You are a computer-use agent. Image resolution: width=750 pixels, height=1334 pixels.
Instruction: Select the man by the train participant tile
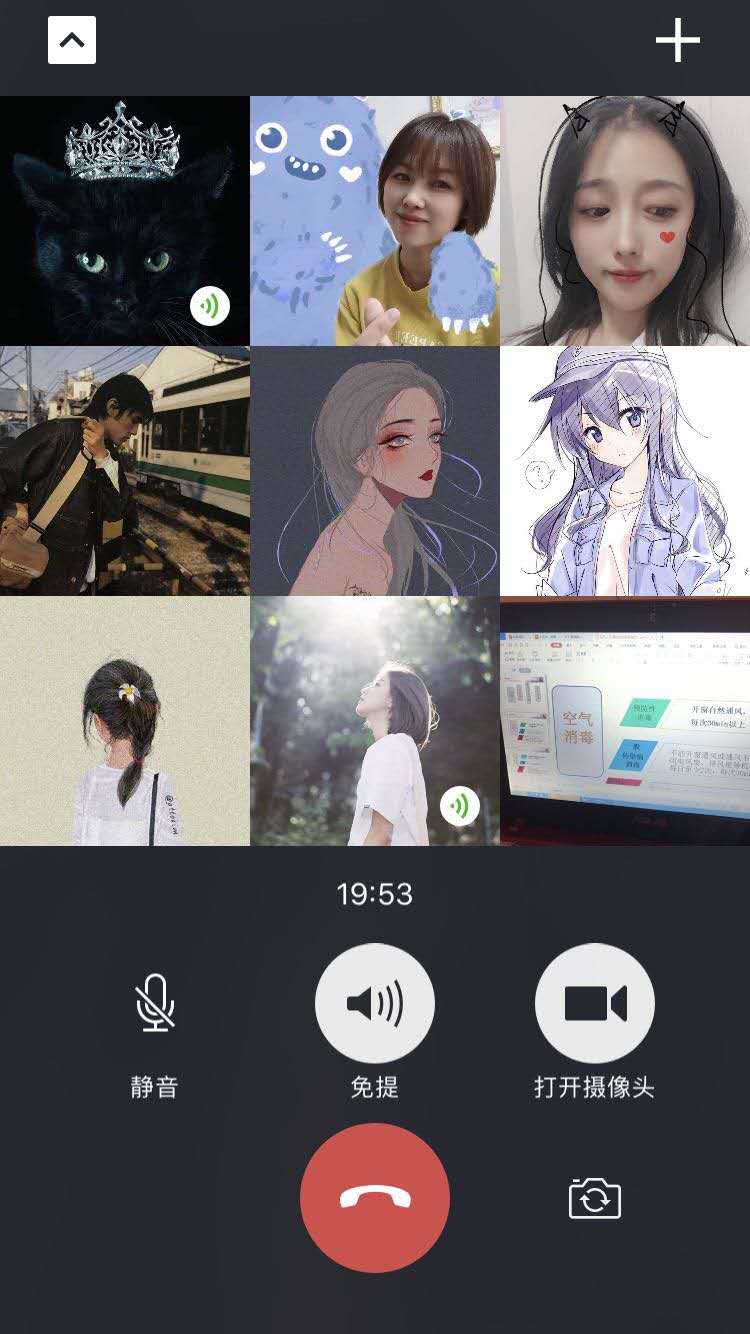tap(124, 471)
